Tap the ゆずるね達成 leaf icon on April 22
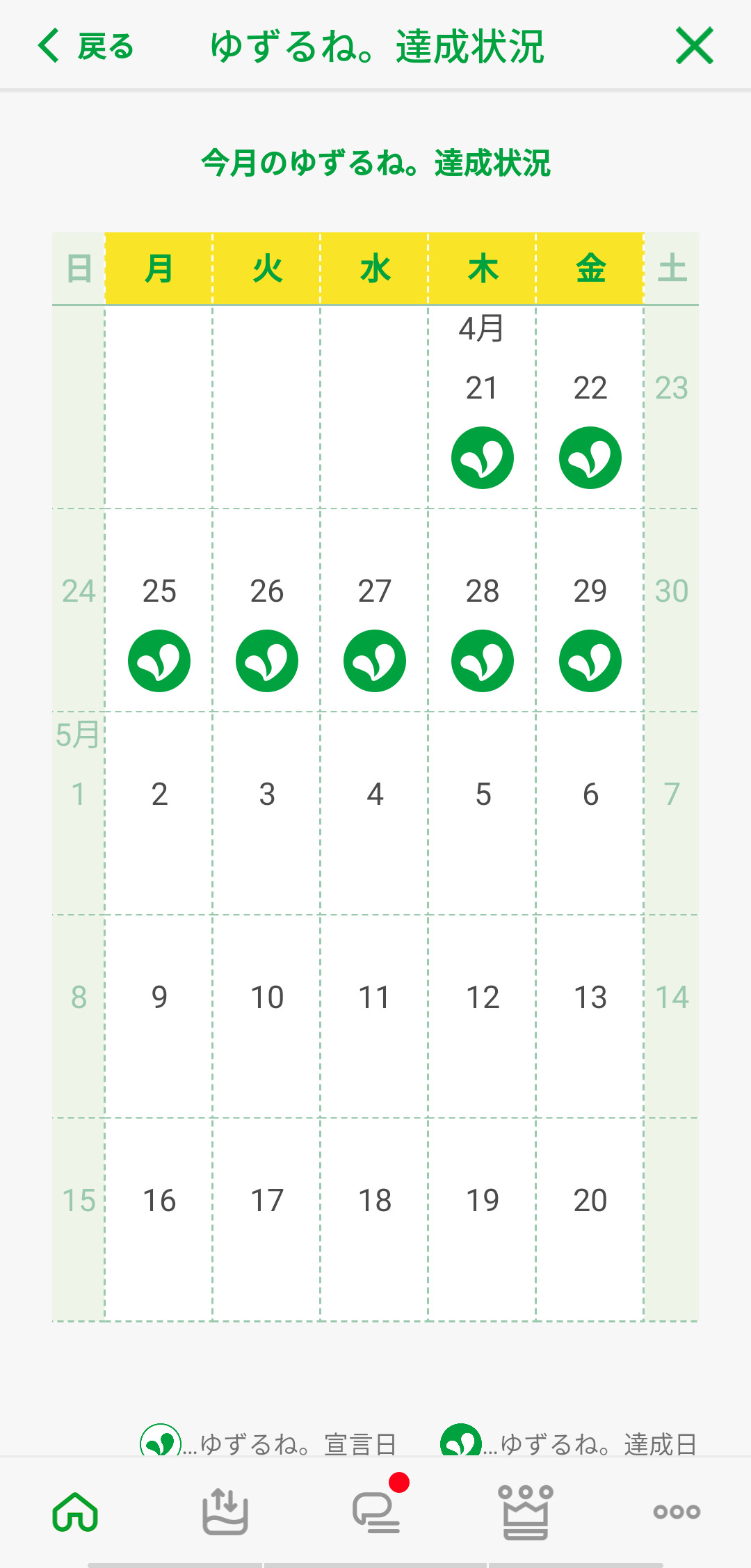 pyautogui.click(x=590, y=457)
